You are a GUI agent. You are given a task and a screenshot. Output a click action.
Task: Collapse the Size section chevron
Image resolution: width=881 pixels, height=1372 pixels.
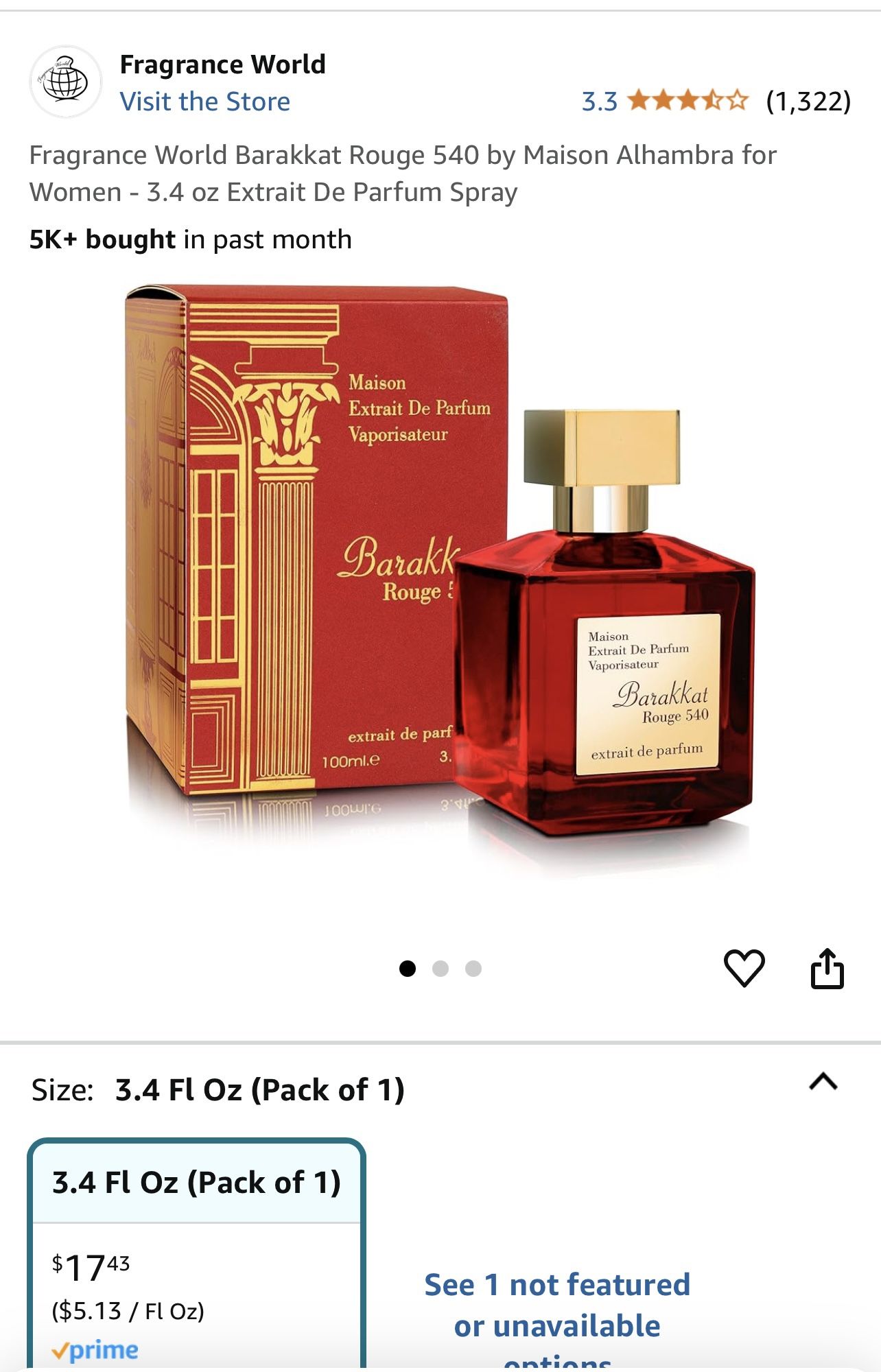(823, 1082)
